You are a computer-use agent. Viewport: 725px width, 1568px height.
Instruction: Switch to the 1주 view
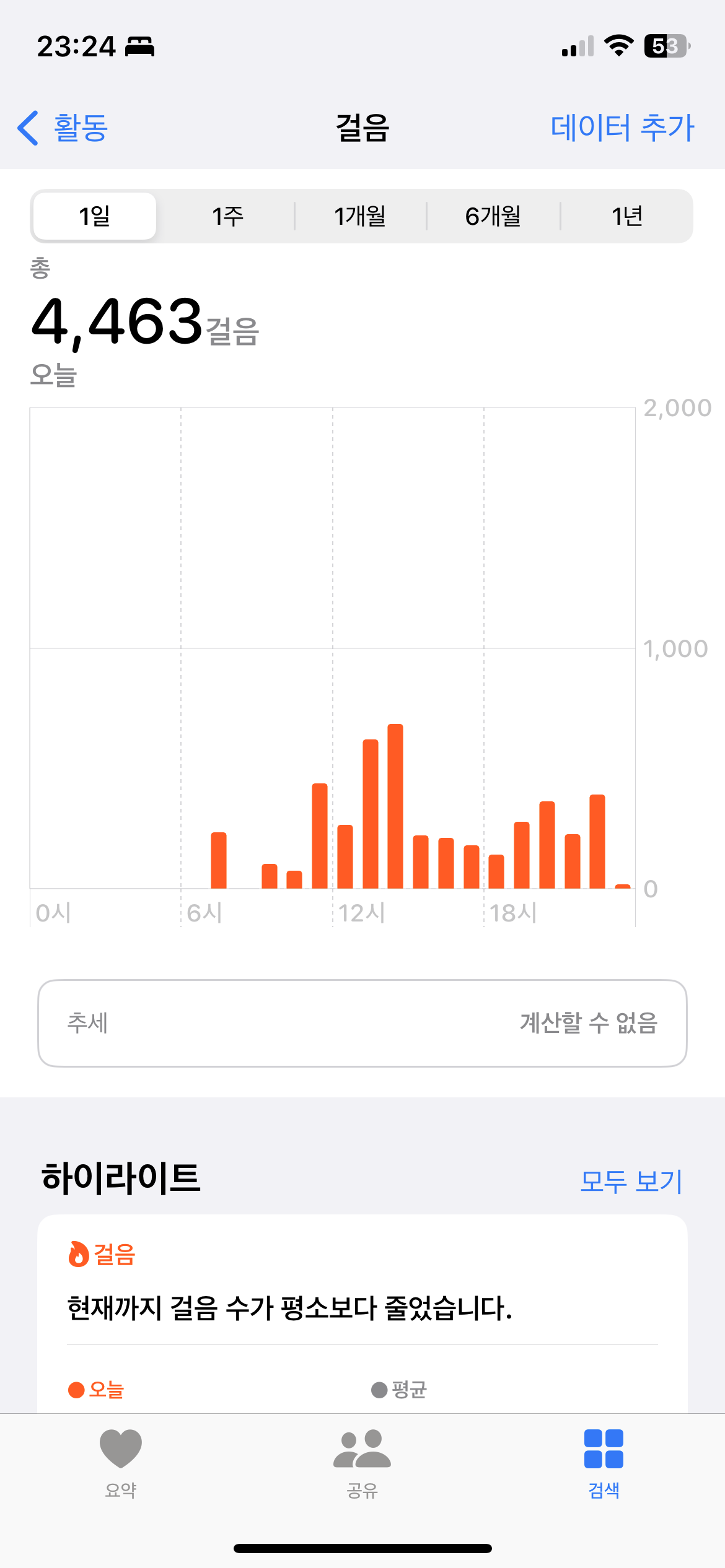coord(227,216)
